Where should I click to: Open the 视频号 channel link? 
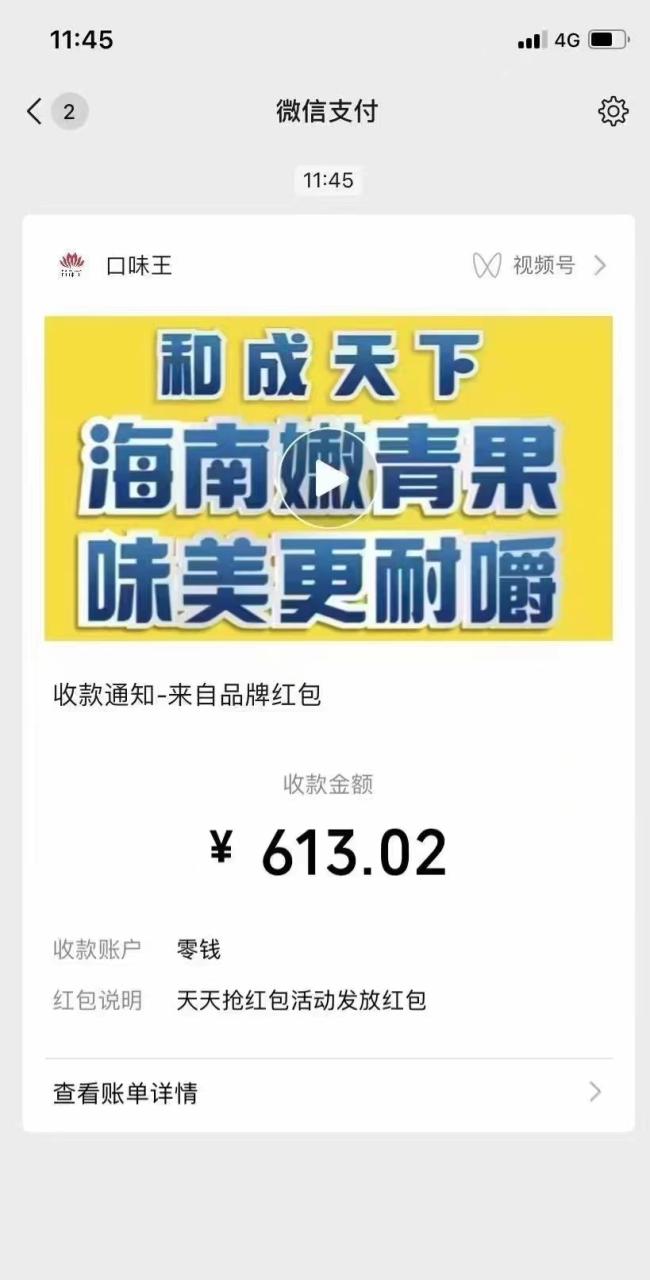pos(541,265)
